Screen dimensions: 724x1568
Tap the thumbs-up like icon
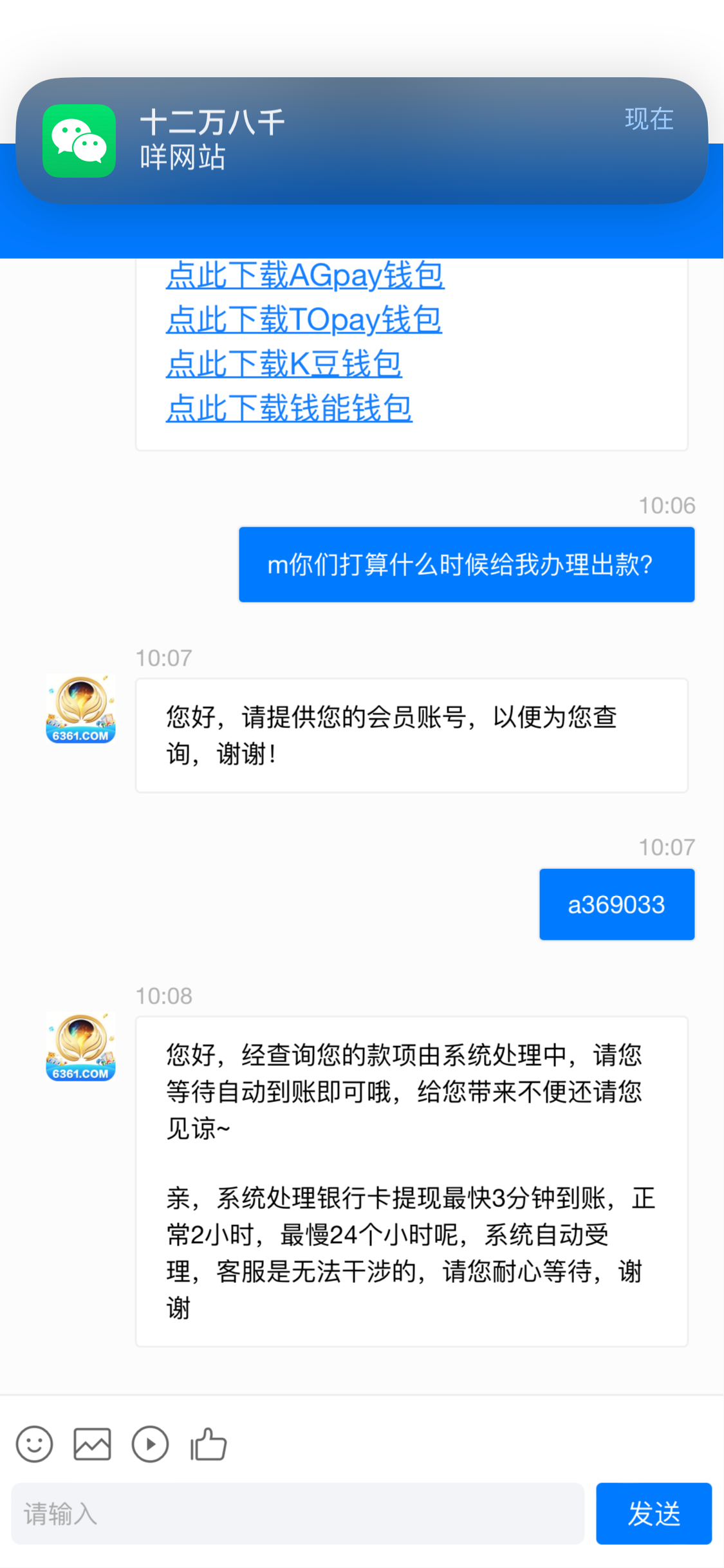point(207,1444)
